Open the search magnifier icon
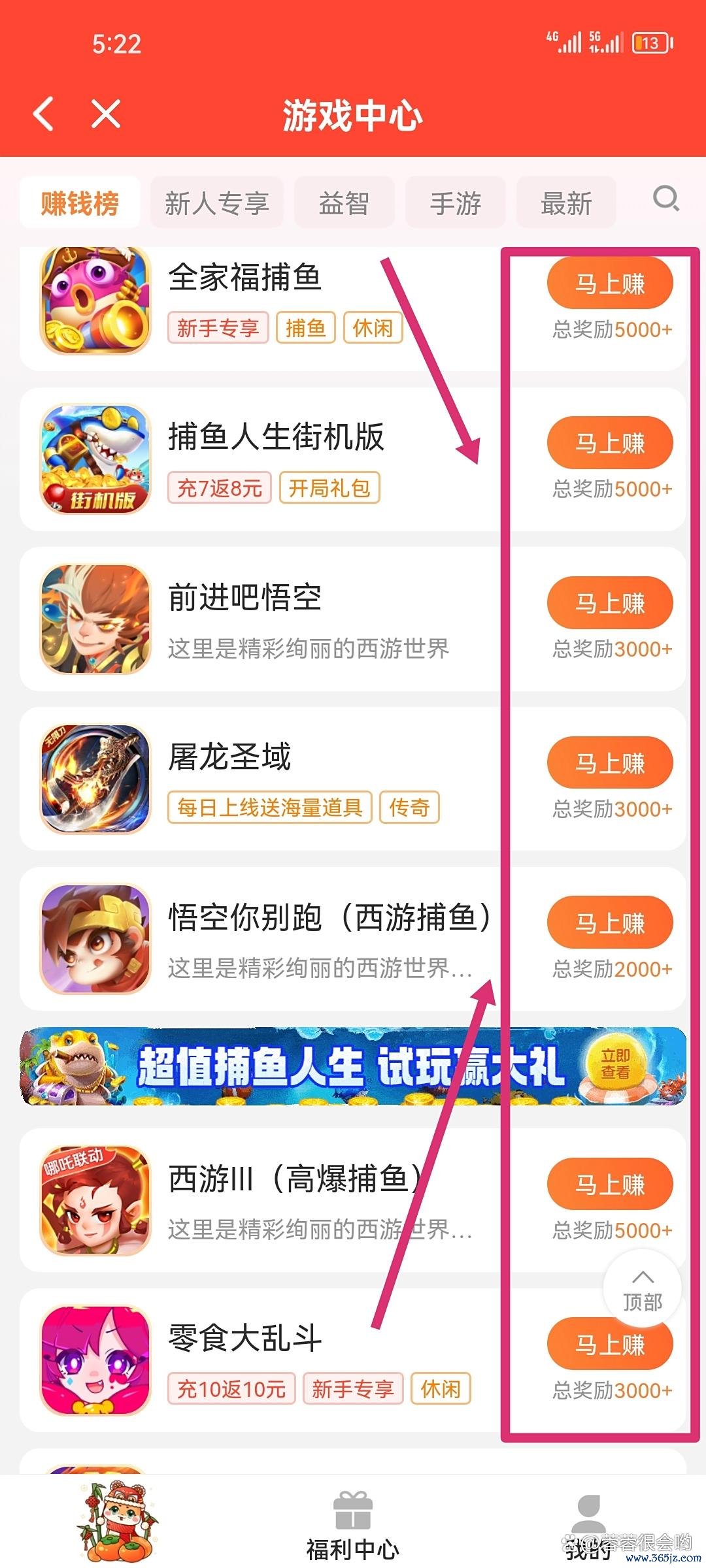Viewport: 706px width, 1568px height. click(665, 199)
